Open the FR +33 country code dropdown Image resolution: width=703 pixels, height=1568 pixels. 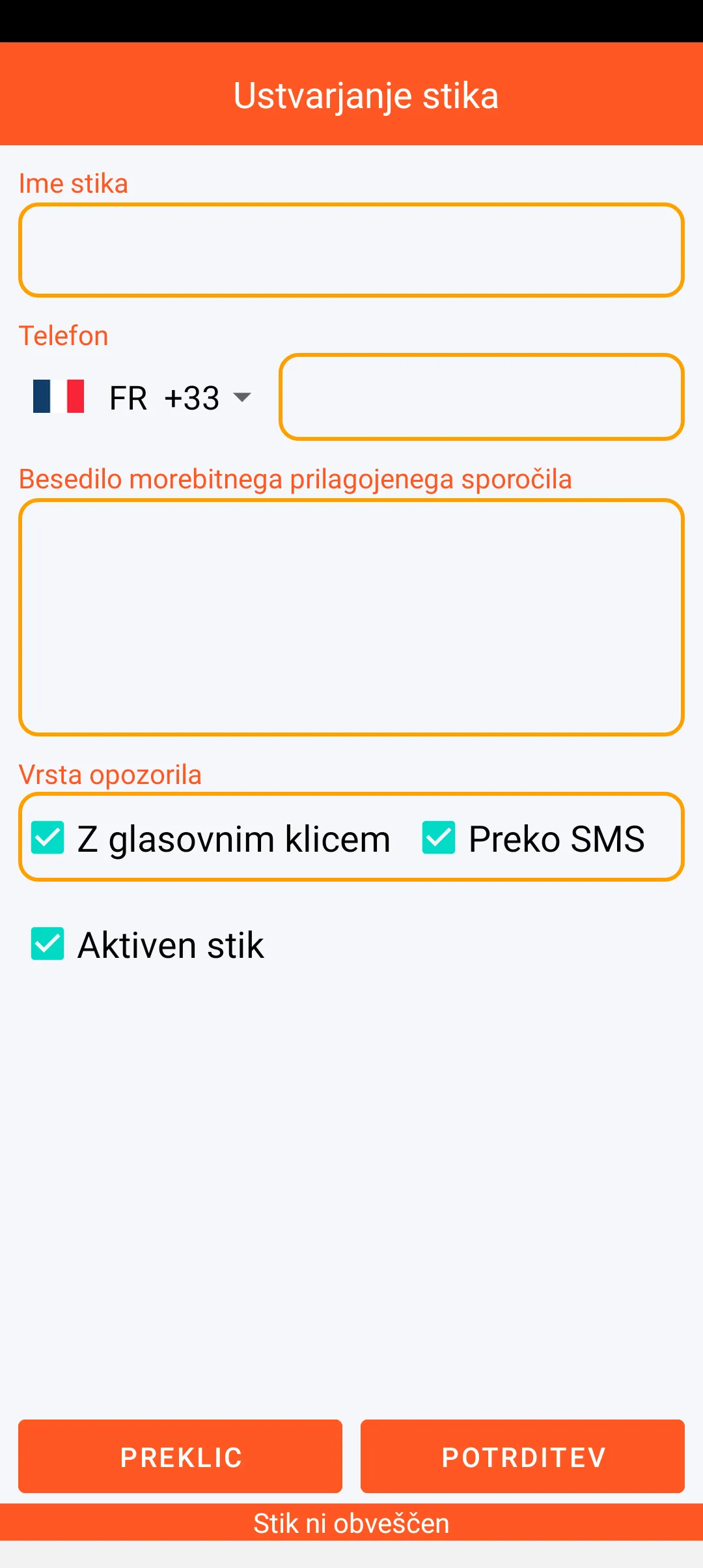pyautogui.click(x=142, y=397)
